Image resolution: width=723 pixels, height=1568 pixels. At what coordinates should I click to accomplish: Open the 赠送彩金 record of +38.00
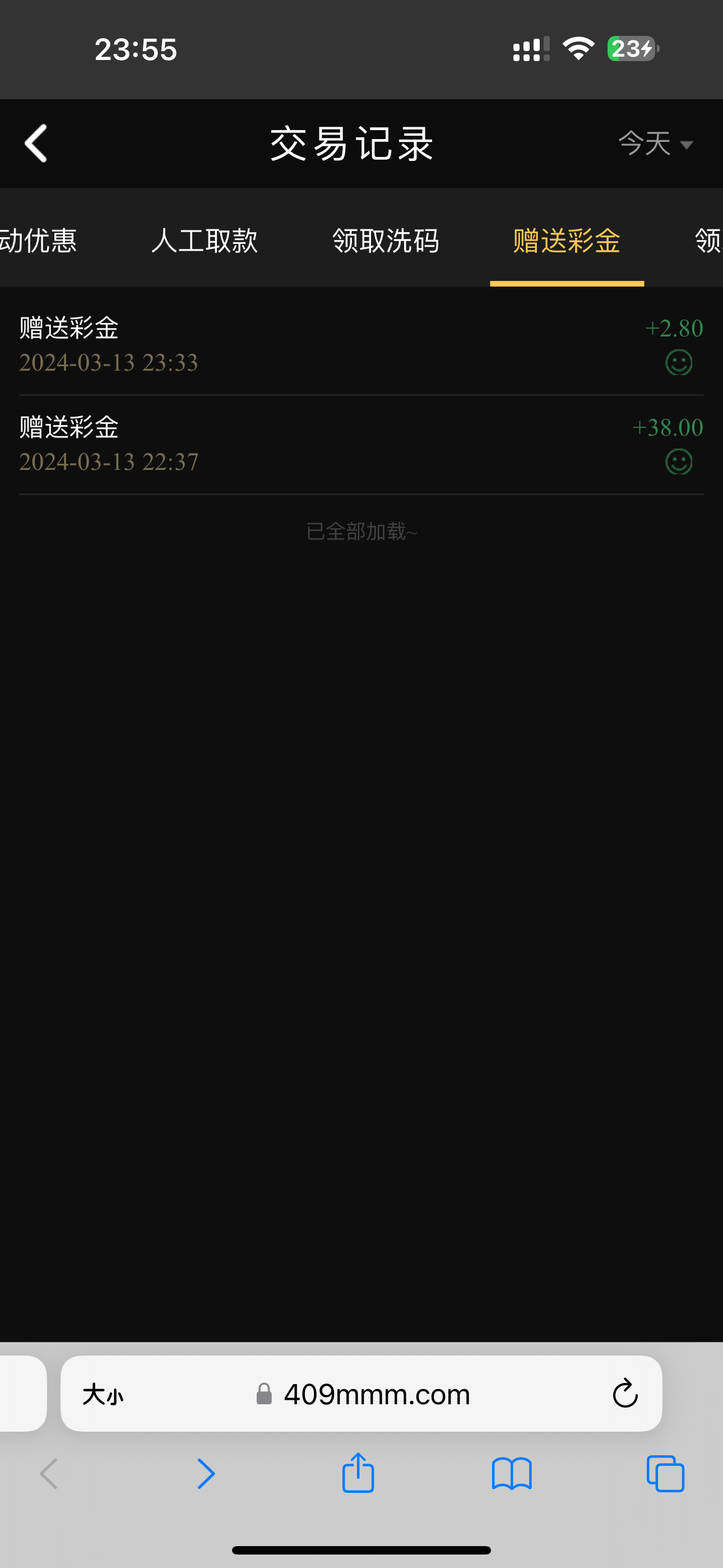coord(361,444)
